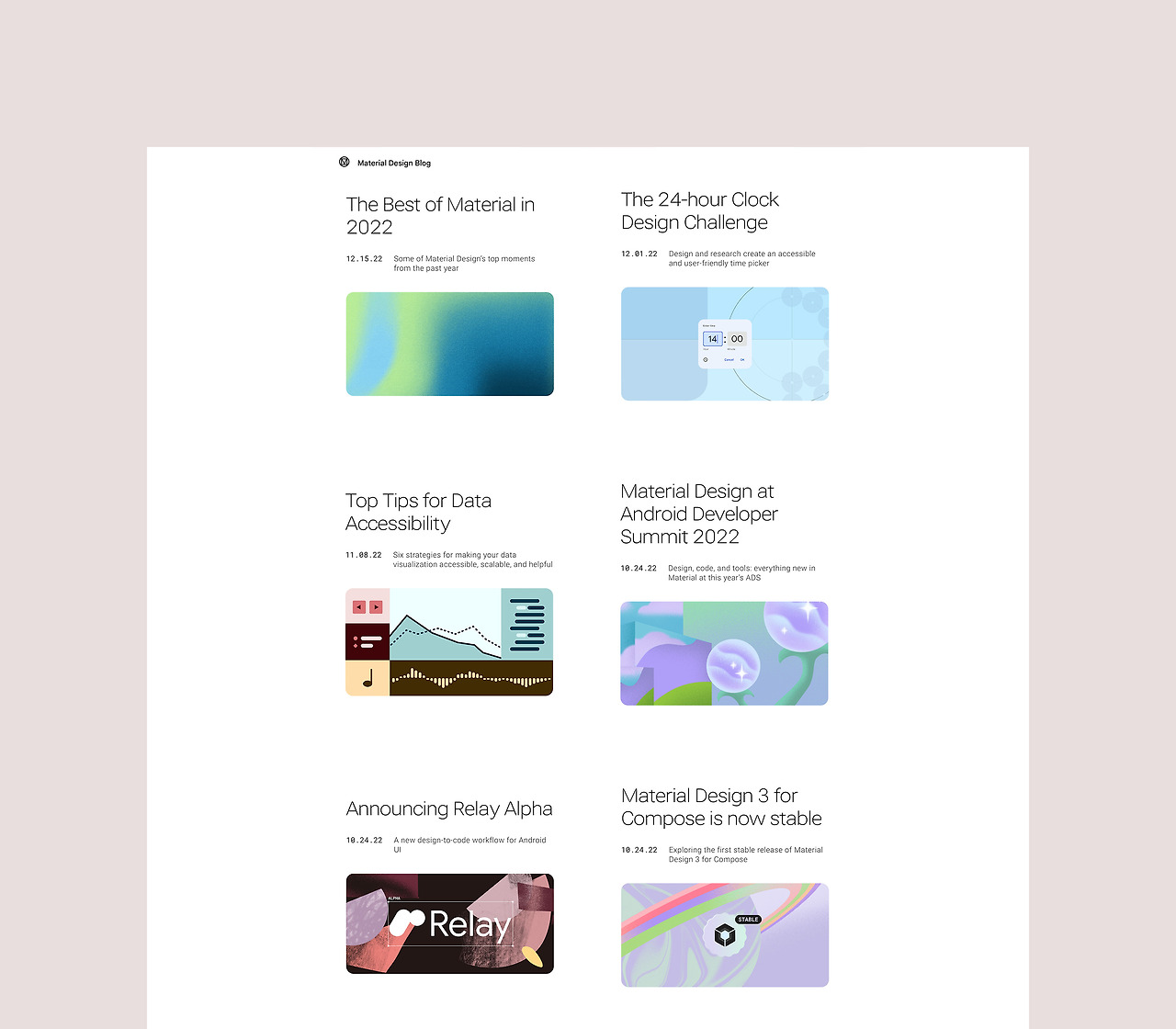Open The Best of Material in 2022 article

(x=440, y=216)
